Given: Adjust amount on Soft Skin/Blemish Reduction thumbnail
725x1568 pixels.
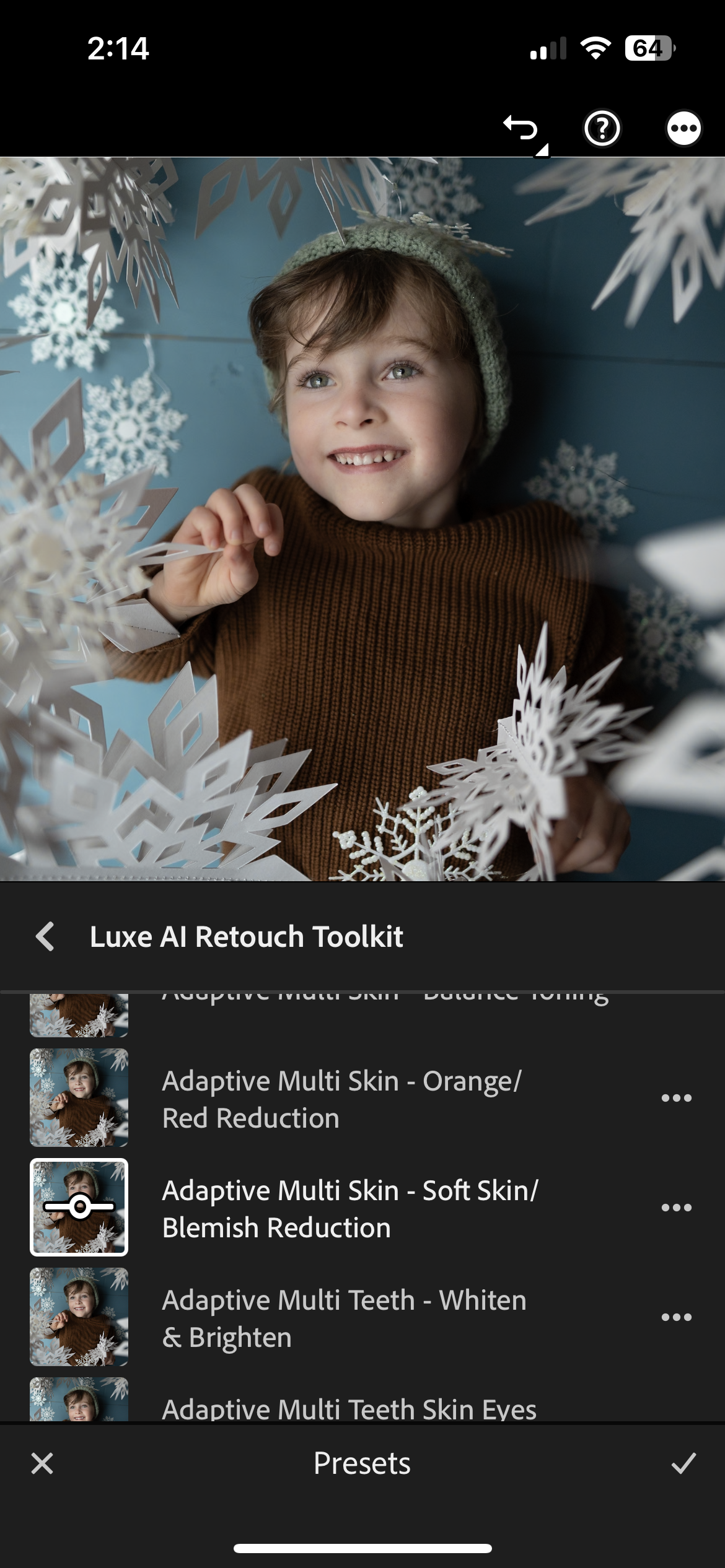Looking at the screenshot, I should [79, 1207].
